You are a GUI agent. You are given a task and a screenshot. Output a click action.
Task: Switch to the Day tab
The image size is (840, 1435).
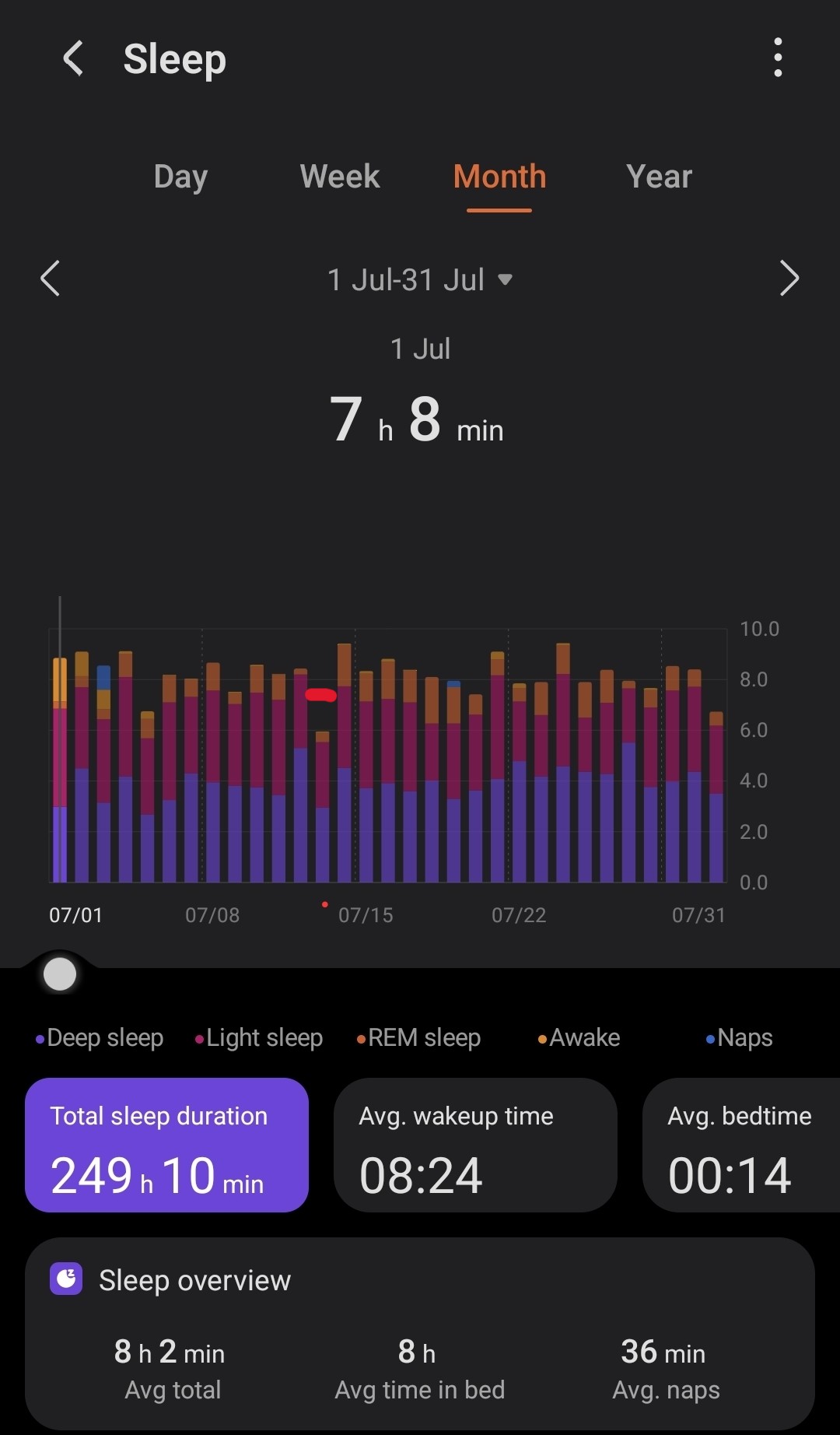pos(180,177)
